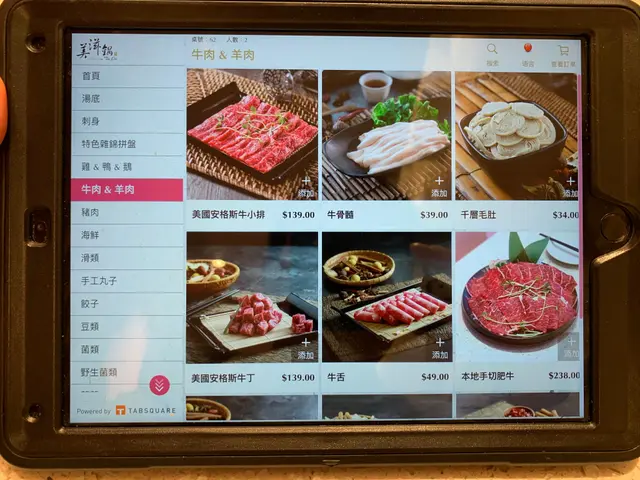The height and width of the screenshot is (480, 640).
Task: Open the 湯底 category
Action: pyautogui.click(x=127, y=99)
